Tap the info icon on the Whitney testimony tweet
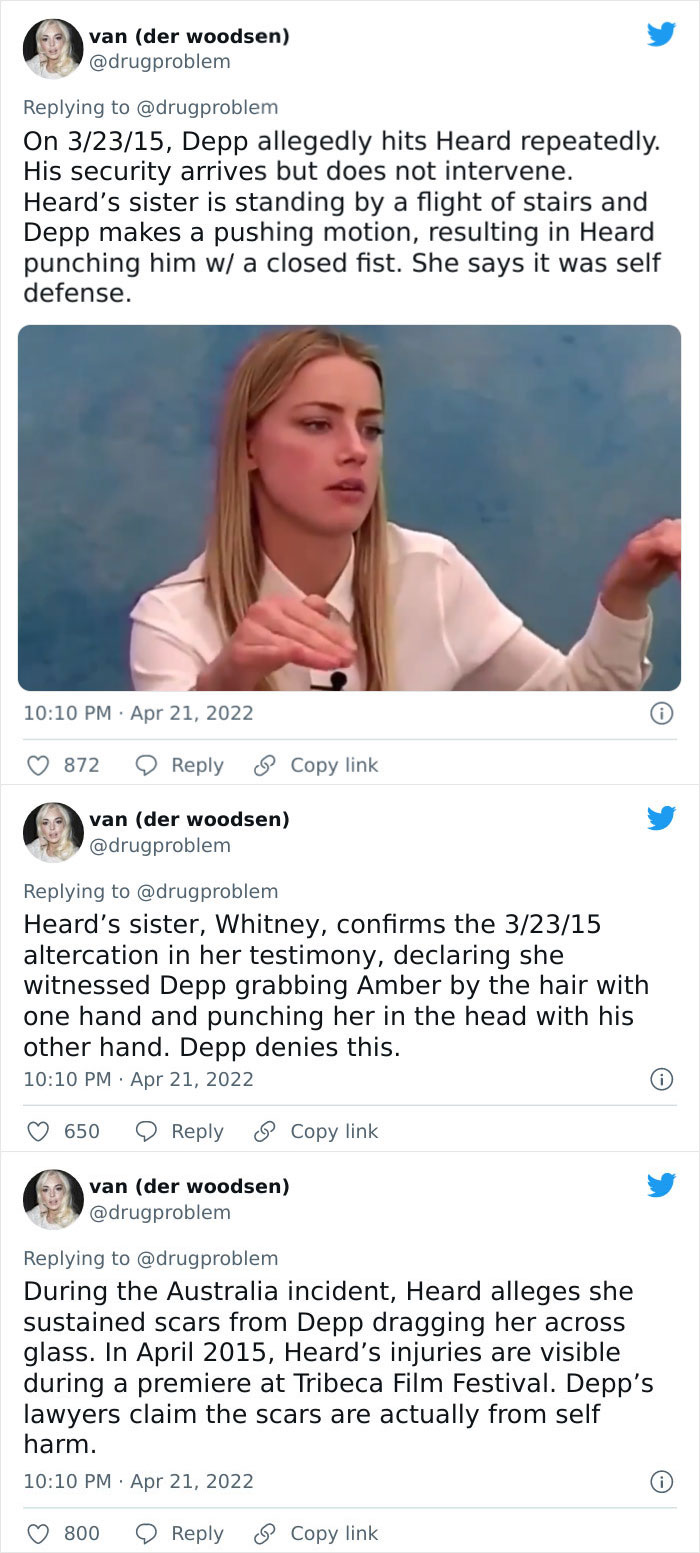Viewport: 700px width, 1553px height. pos(661,1079)
